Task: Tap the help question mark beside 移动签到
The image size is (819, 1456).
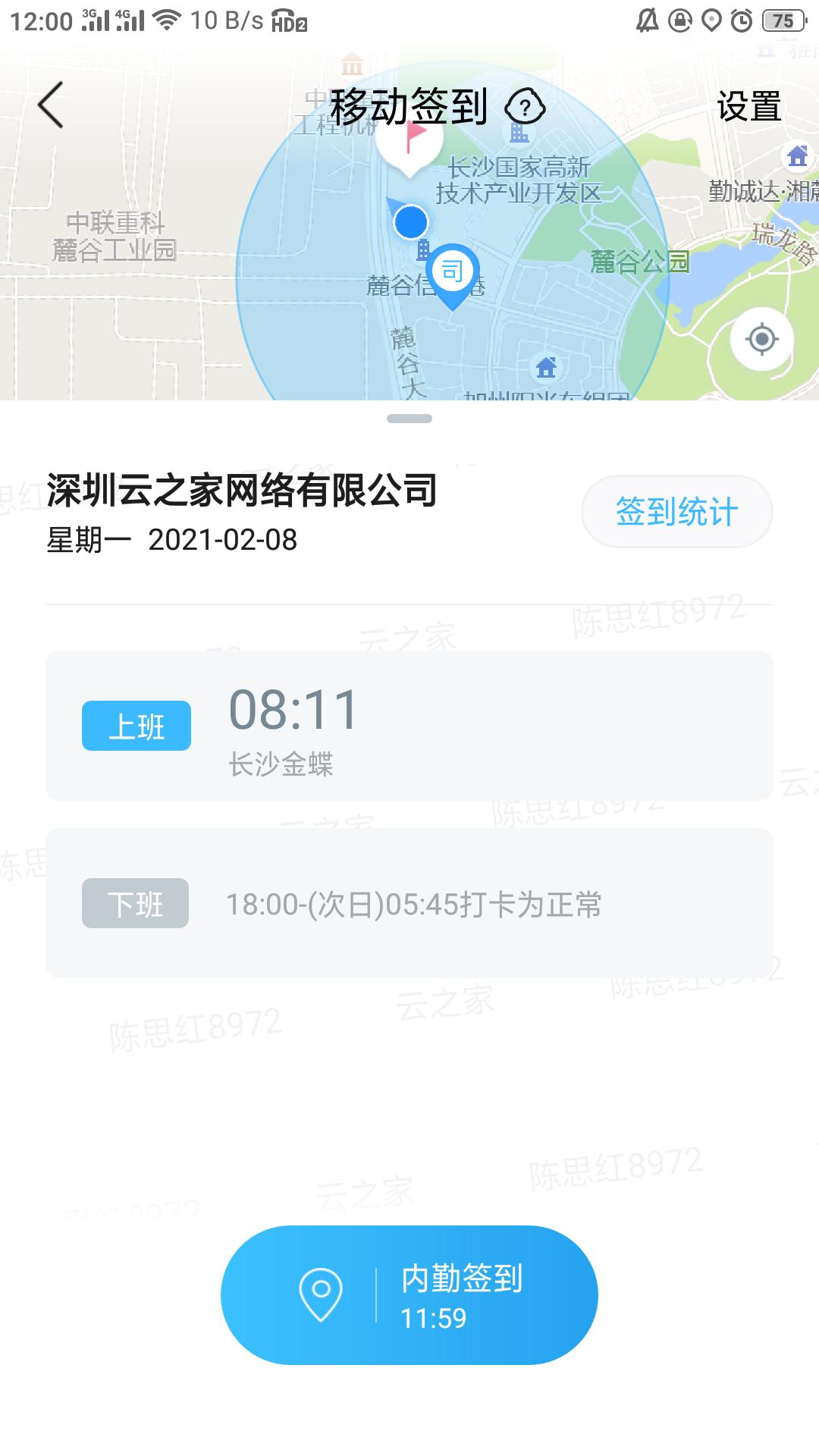Action: point(526,108)
